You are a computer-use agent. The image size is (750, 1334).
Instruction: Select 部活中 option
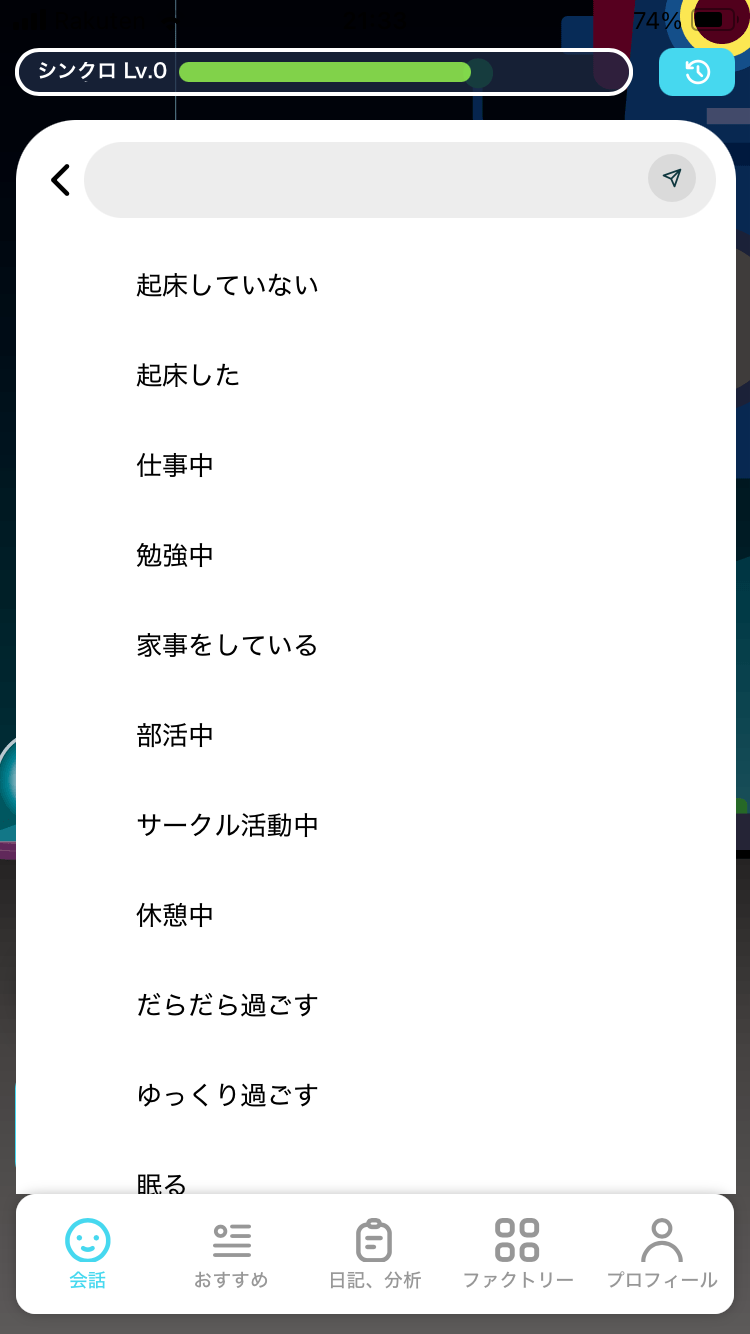click(x=175, y=736)
